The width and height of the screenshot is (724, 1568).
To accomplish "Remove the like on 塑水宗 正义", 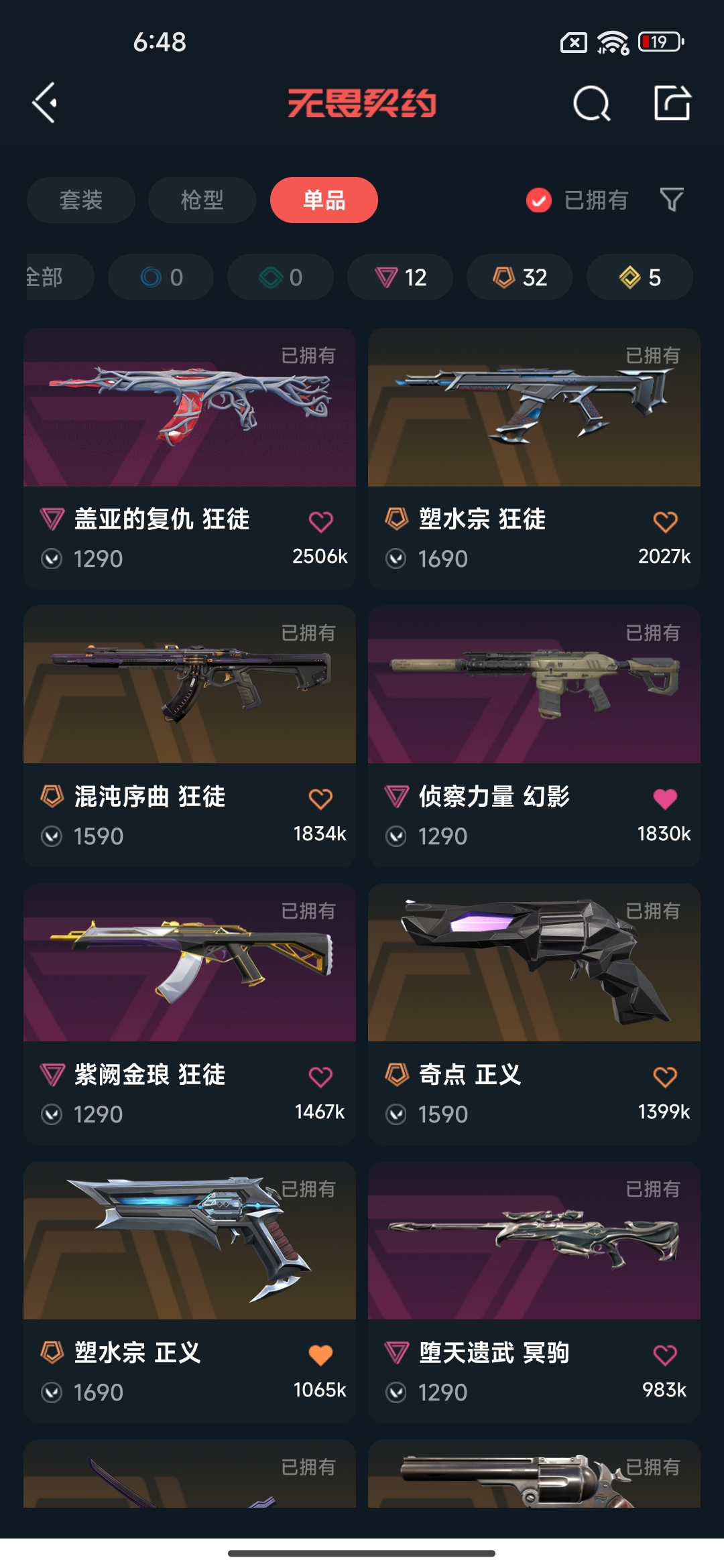I will click(x=320, y=1355).
